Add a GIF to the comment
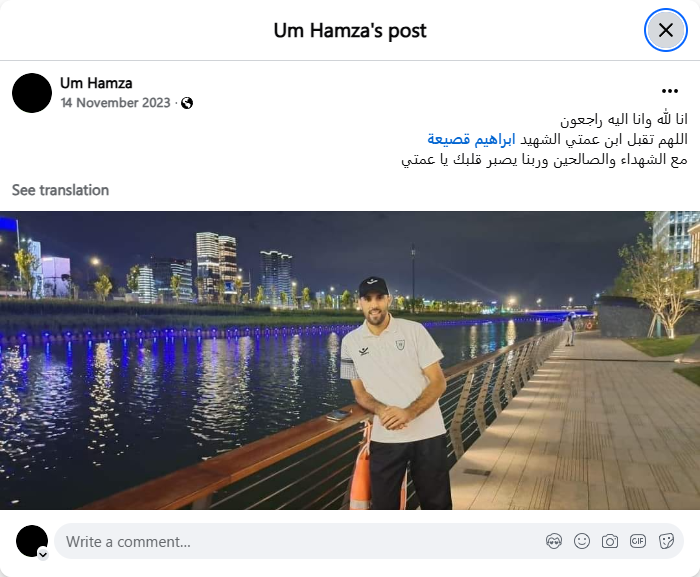The width and height of the screenshot is (700, 577). (x=638, y=541)
